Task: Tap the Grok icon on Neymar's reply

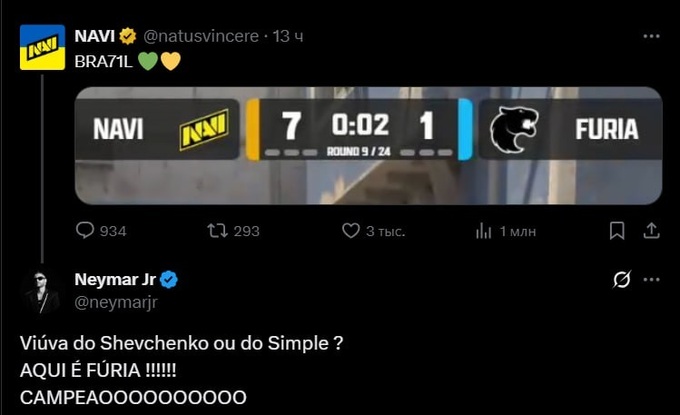Action: click(620, 279)
